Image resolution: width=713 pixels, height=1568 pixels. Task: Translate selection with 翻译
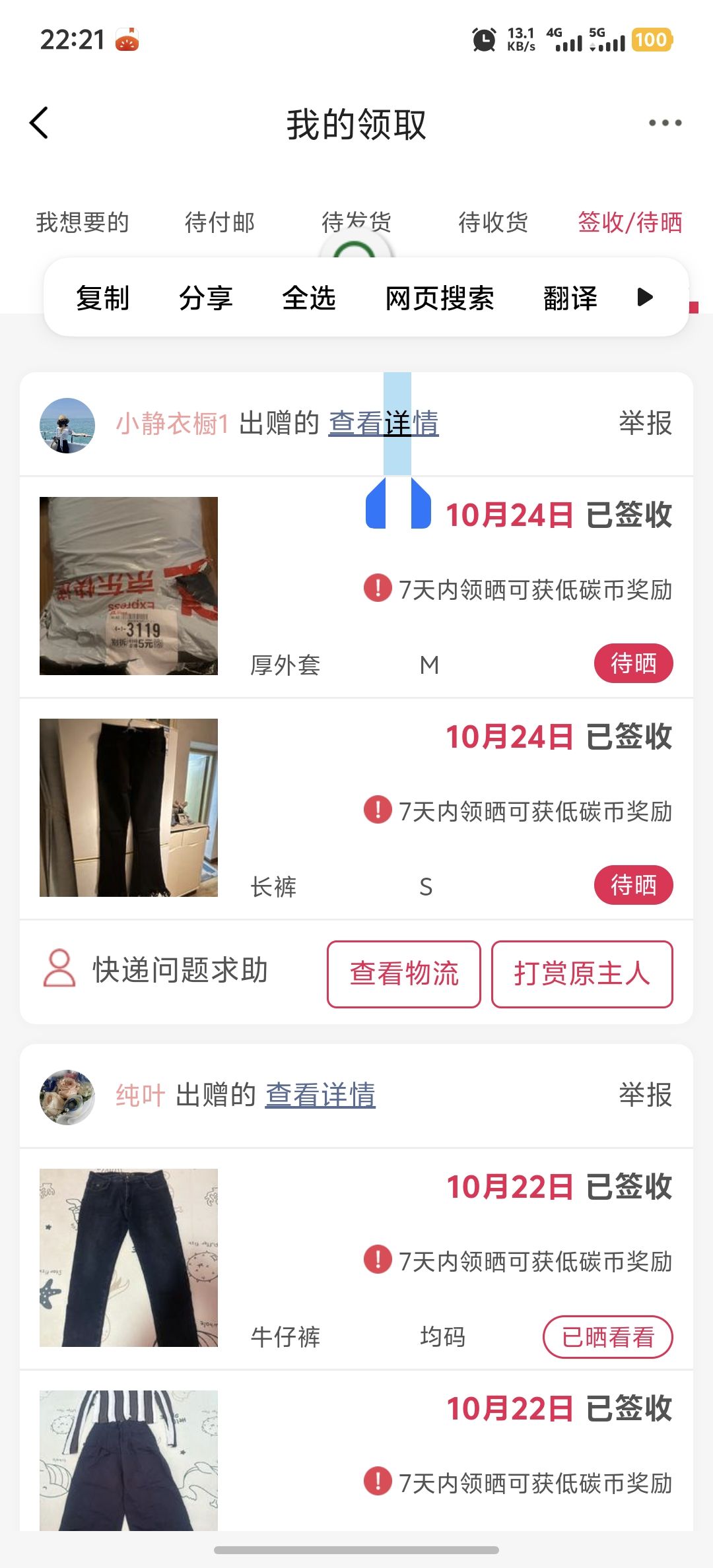click(x=570, y=298)
